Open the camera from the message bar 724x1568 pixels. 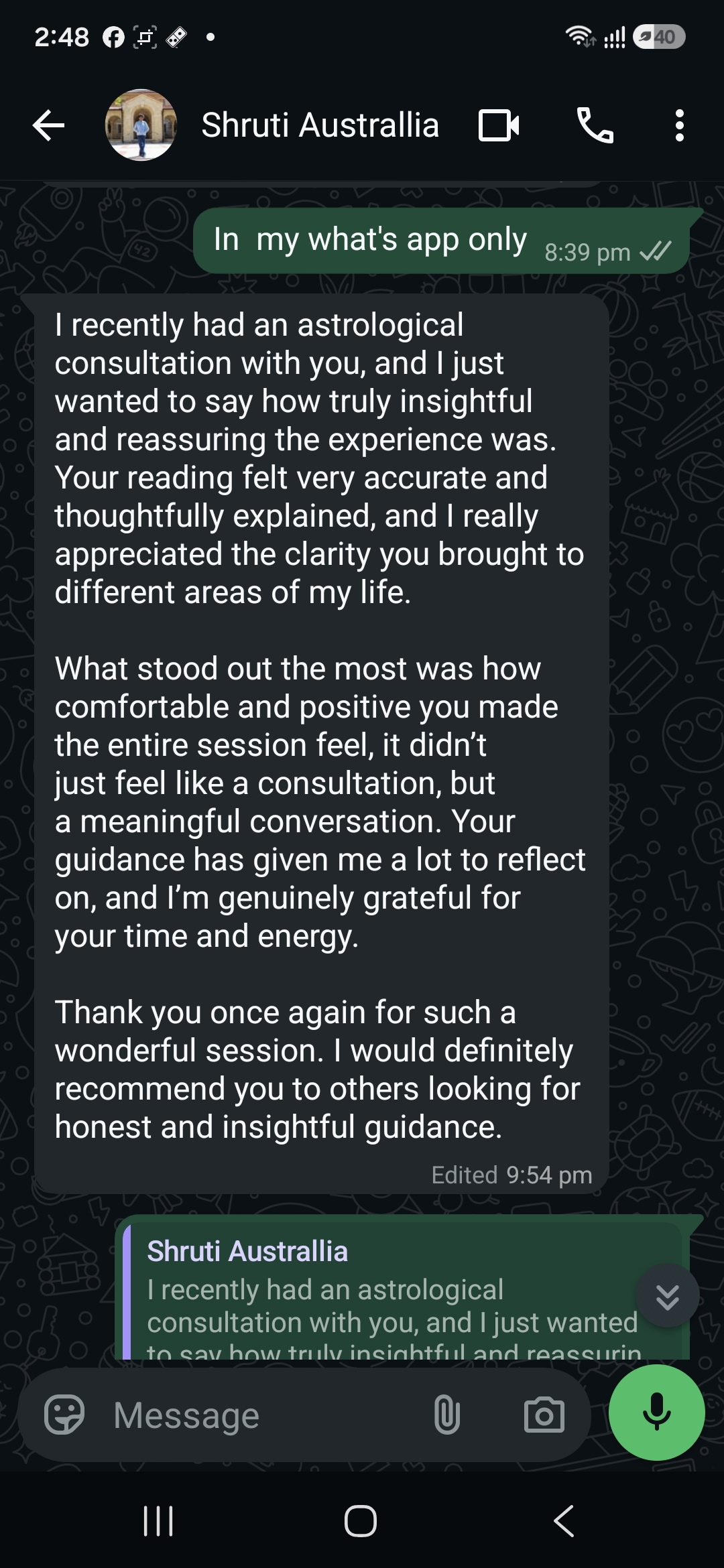coord(544,1415)
